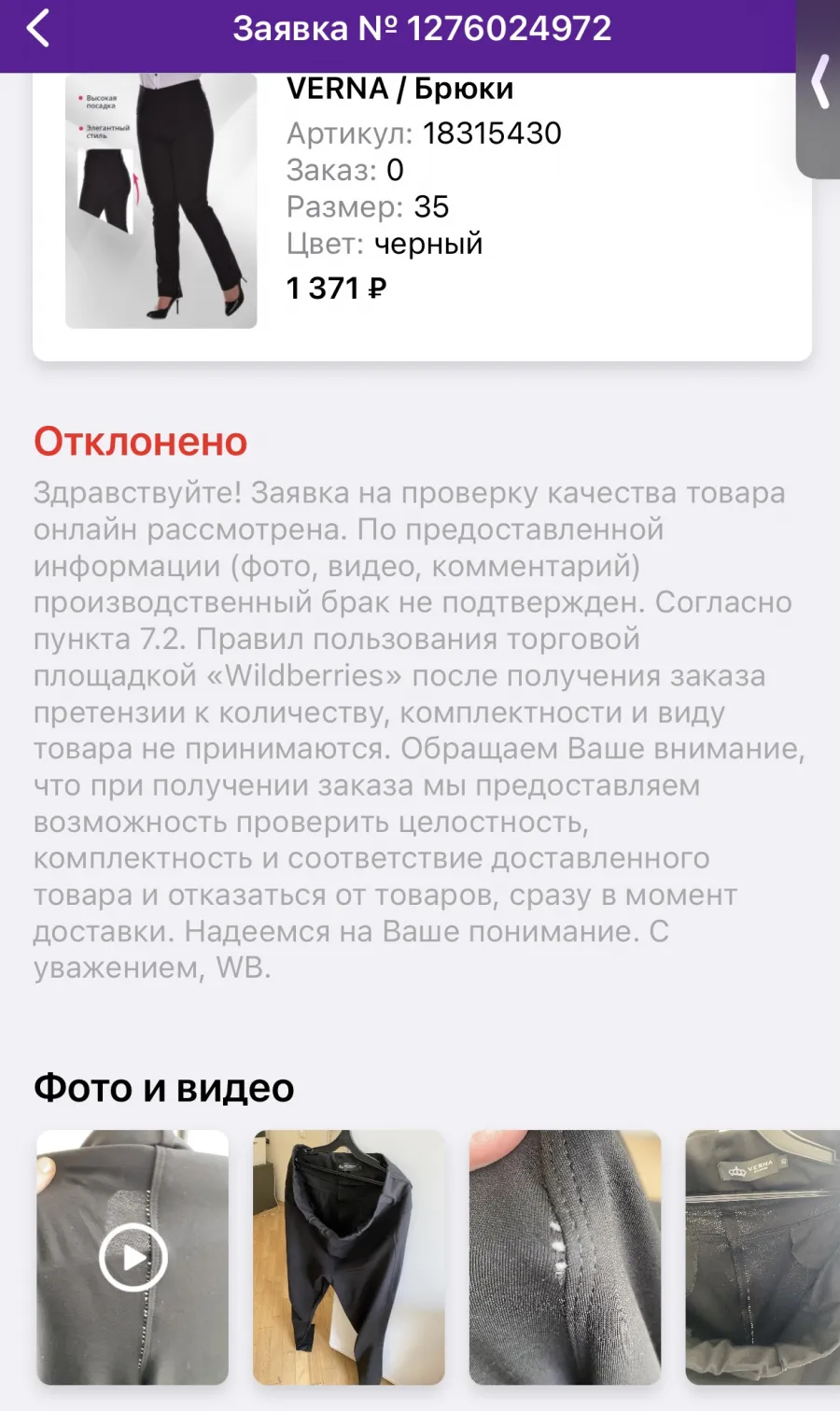Open the photo showing the VERNA label

[763, 1257]
